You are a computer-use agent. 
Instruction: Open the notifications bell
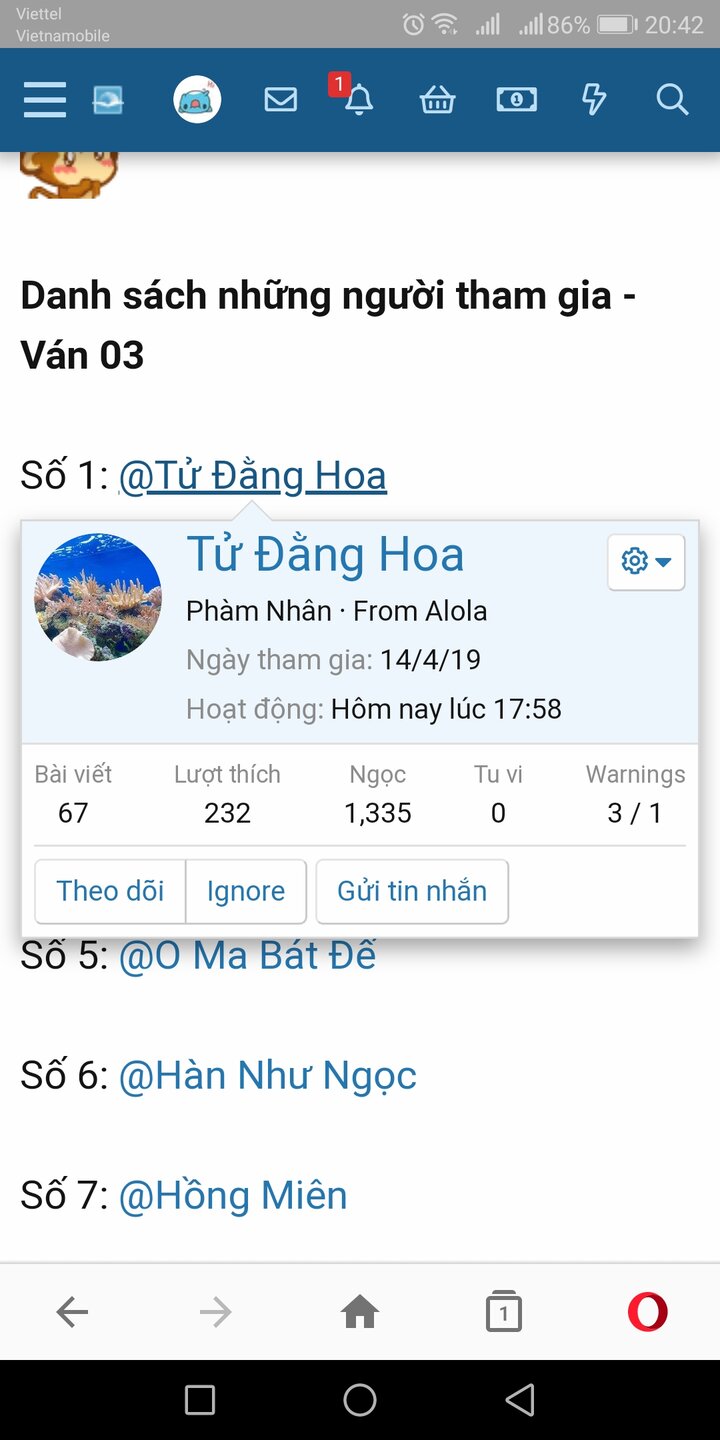tap(358, 100)
